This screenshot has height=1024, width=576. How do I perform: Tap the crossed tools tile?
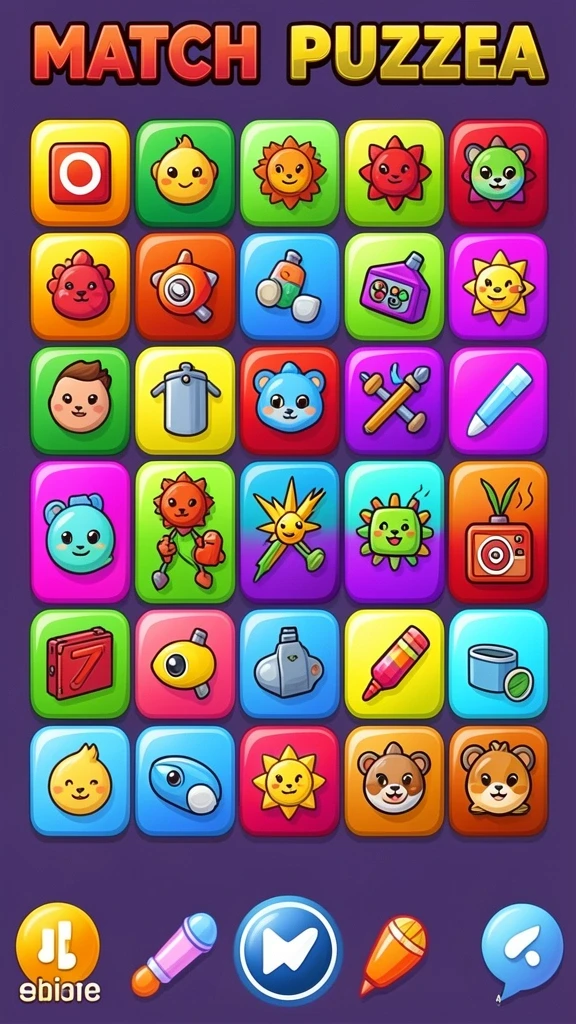pyautogui.click(x=394, y=400)
